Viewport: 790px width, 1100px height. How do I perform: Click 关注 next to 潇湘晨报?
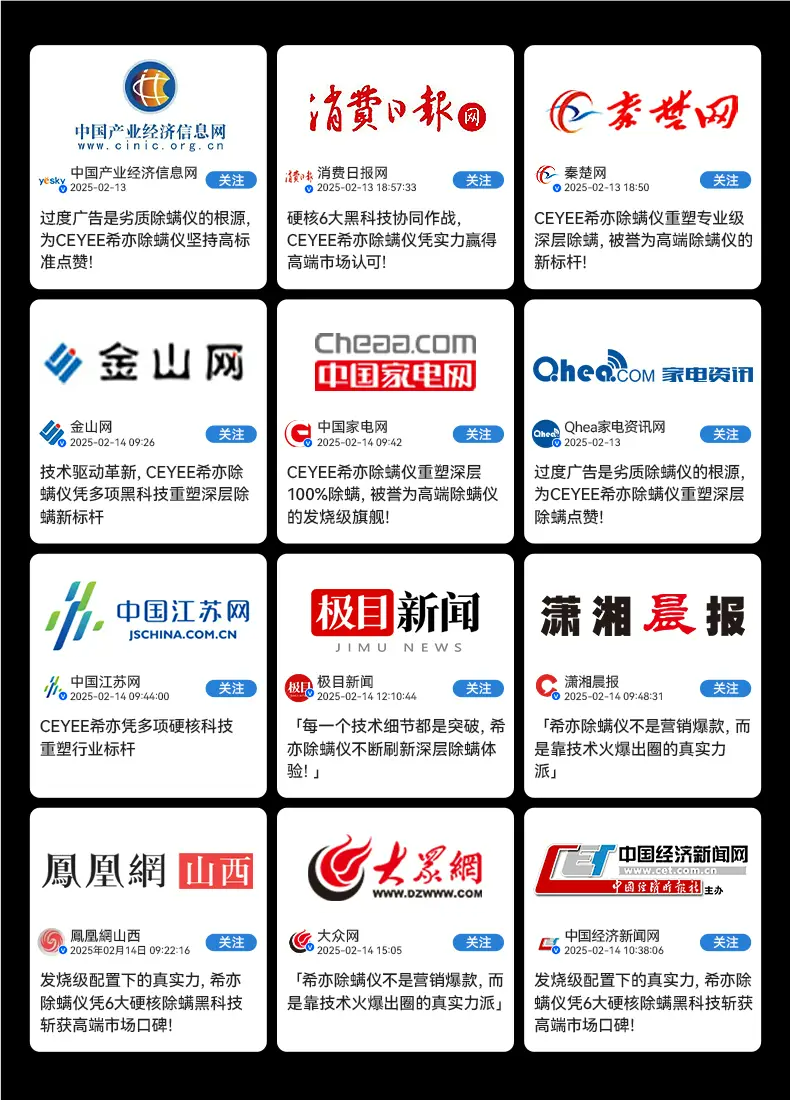(x=727, y=688)
